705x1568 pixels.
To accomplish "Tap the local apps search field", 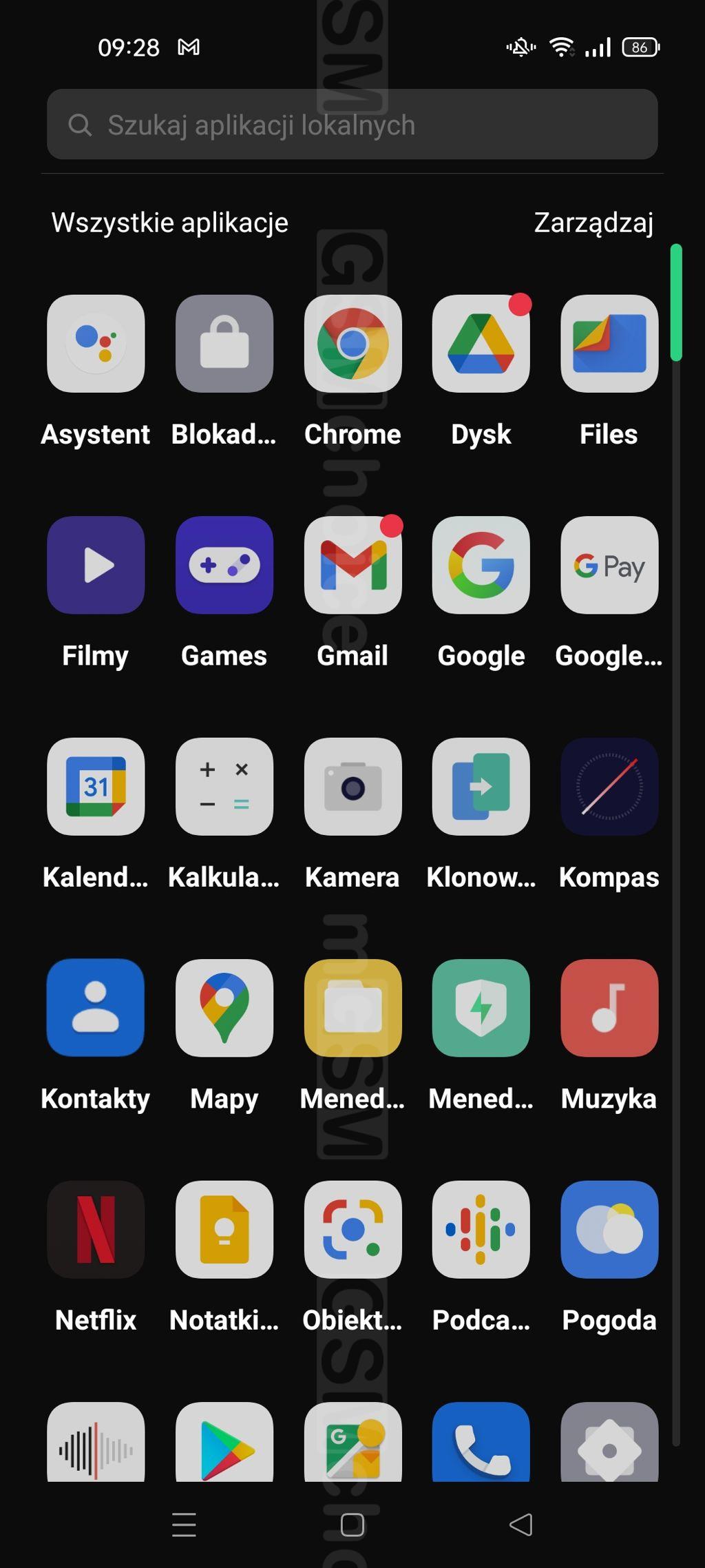I will 352,125.
